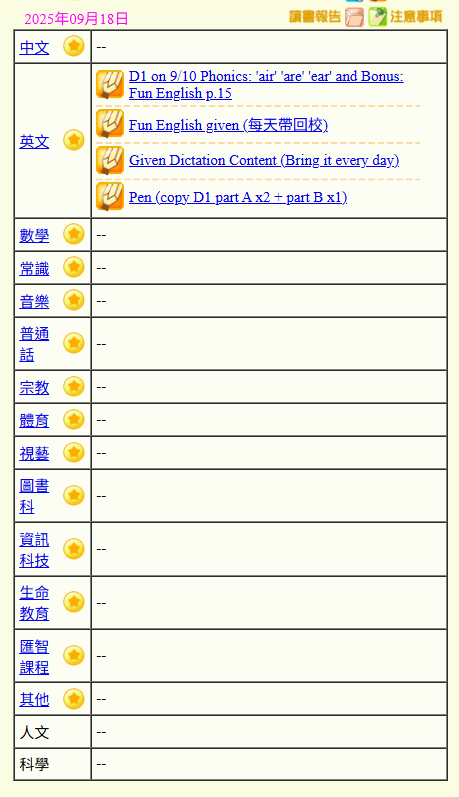This screenshot has height=797, width=459.
Task: Open the Pen (copy D1 part A x2) link
Action: (238, 197)
